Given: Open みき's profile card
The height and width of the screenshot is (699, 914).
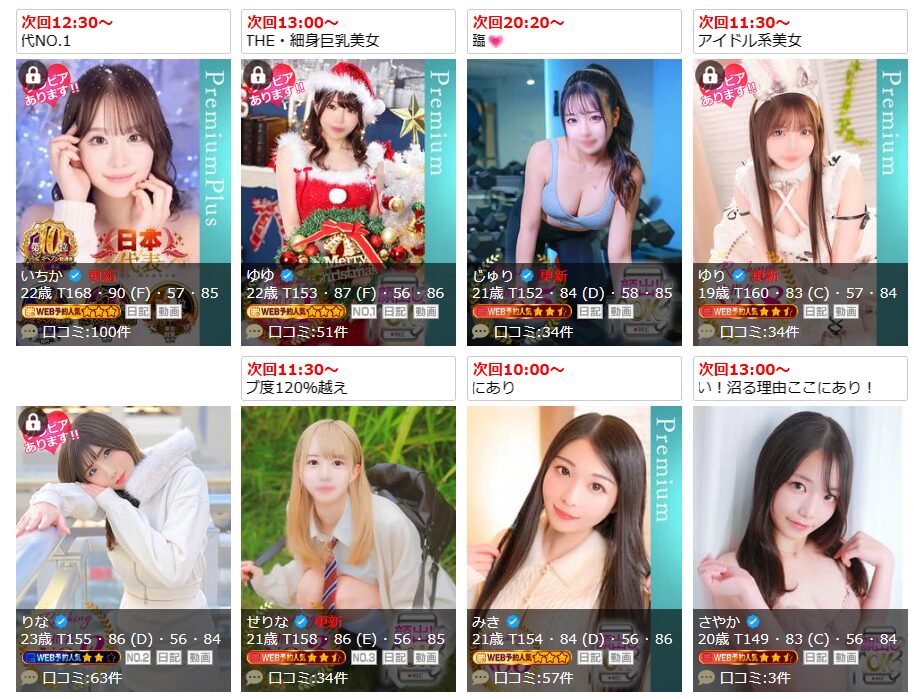Looking at the screenshot, I should 574,505.
